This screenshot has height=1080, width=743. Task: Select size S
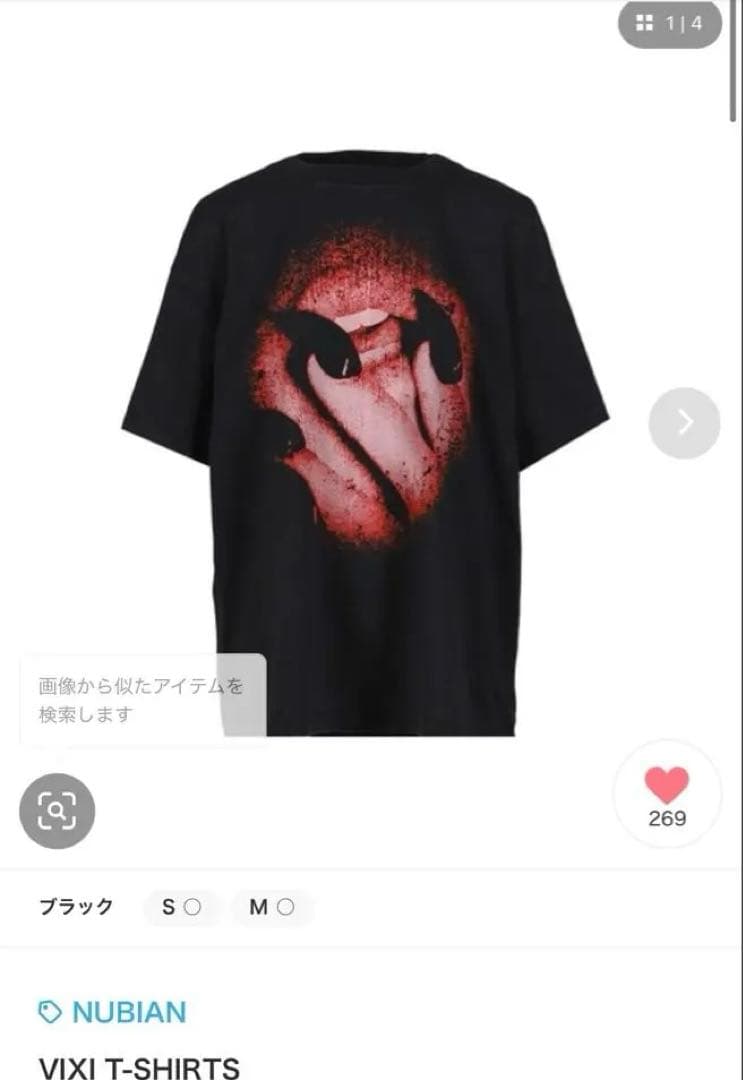tap(181, 908)
